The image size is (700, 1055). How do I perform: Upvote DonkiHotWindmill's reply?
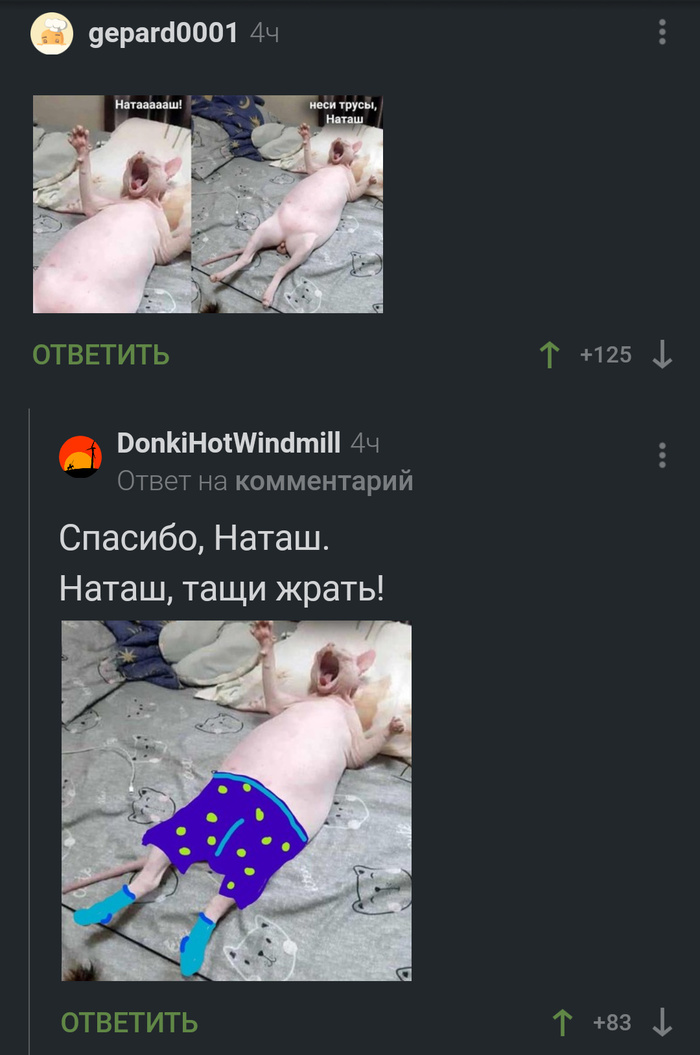click(x=562, y=1022)
